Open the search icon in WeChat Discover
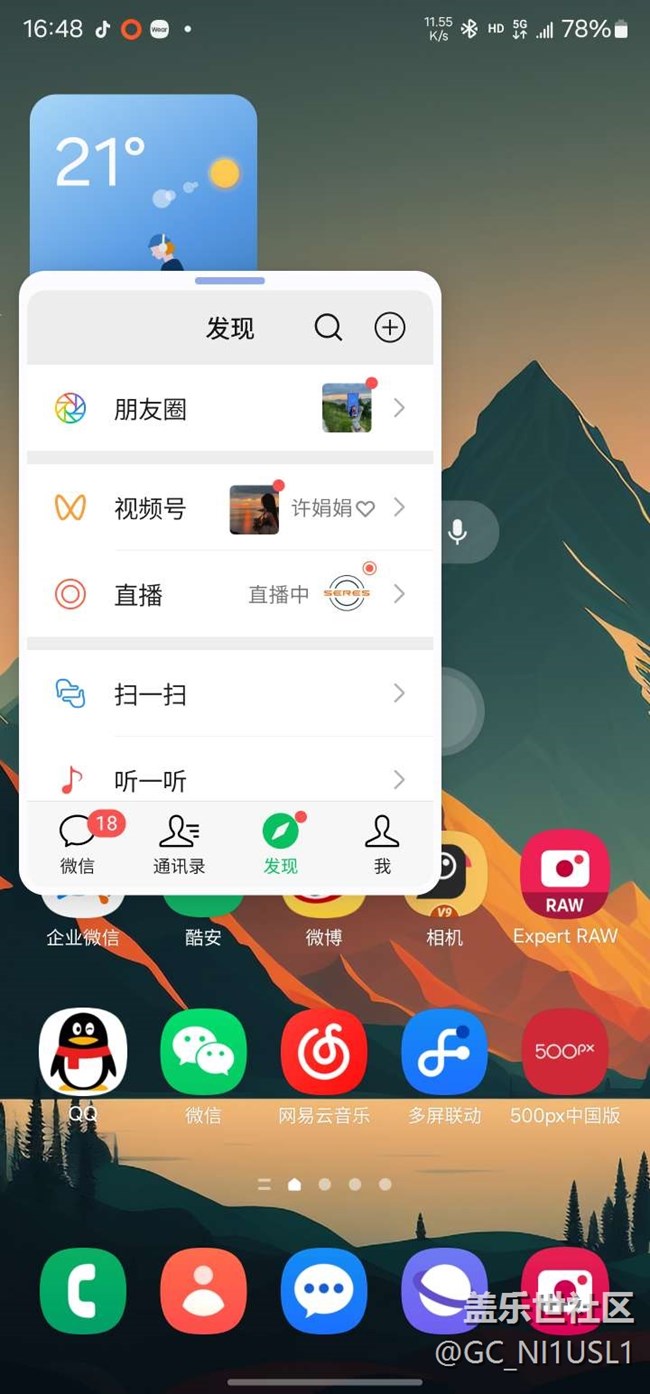 click(x=328, y=327)
